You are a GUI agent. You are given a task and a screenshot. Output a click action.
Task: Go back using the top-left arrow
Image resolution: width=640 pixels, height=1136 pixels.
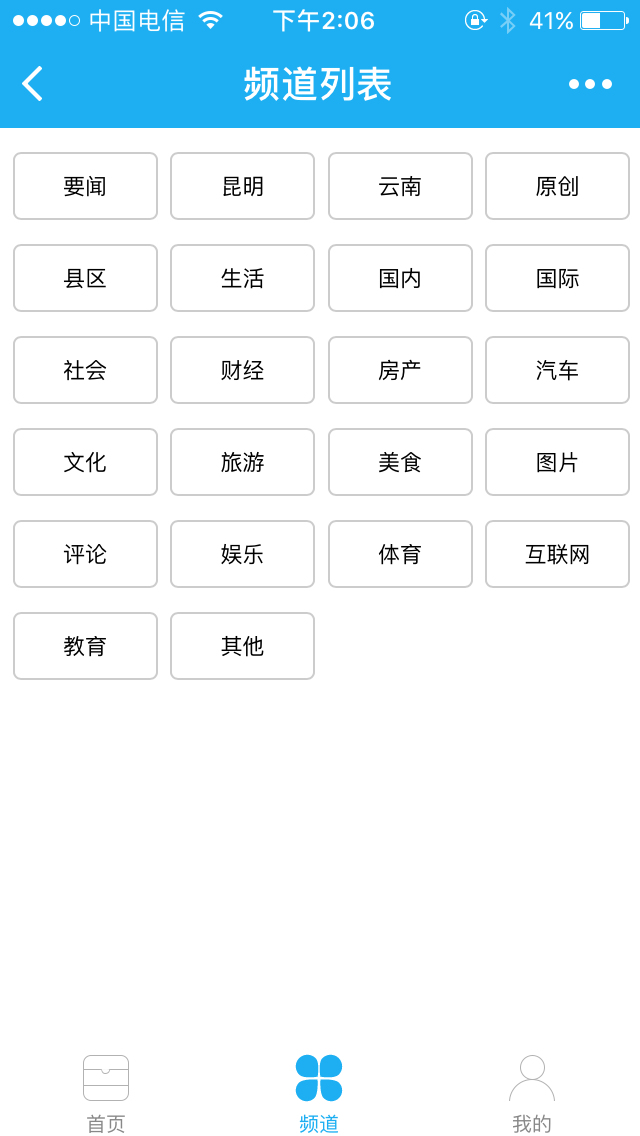32,84
